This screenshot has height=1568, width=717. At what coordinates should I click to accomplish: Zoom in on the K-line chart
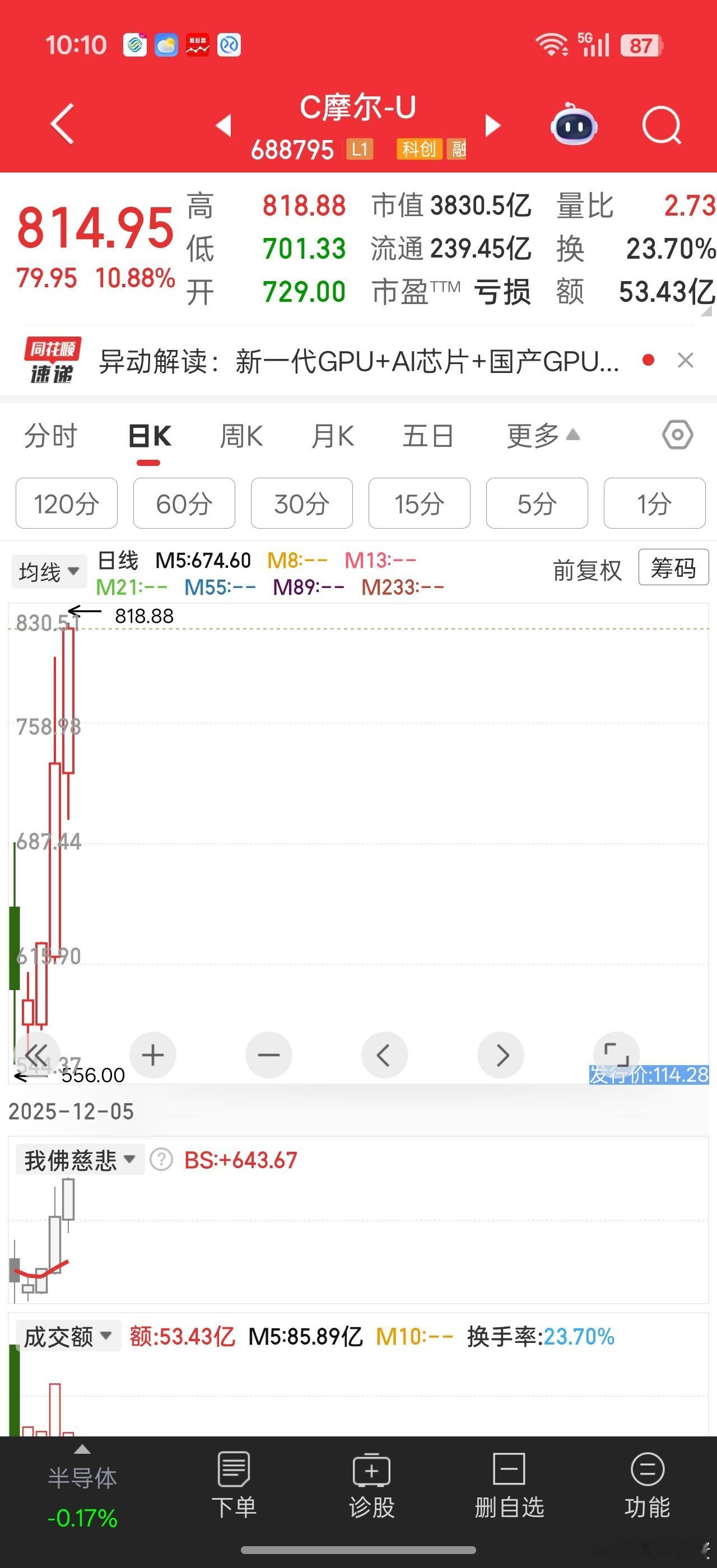point(152,1056)
